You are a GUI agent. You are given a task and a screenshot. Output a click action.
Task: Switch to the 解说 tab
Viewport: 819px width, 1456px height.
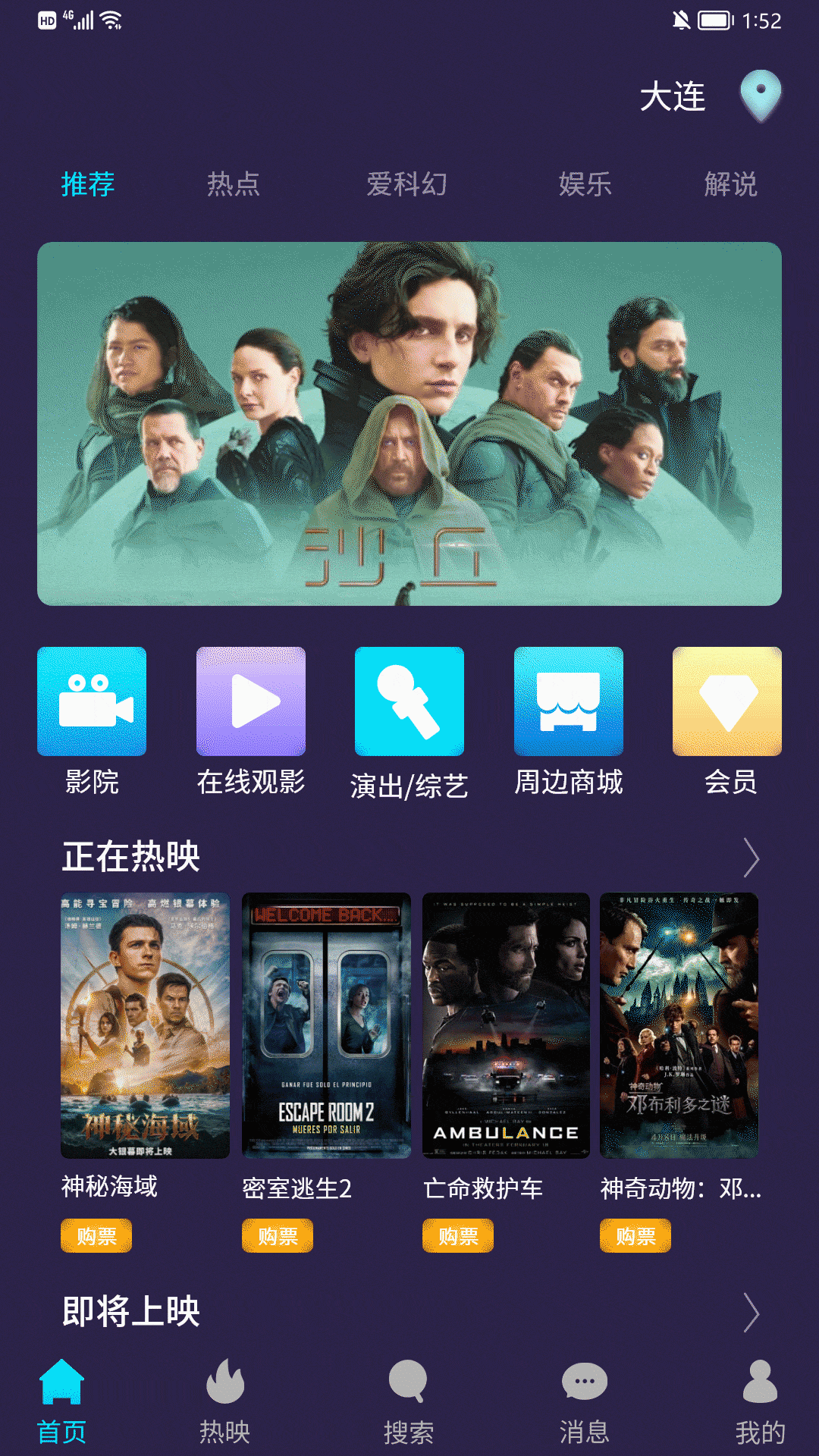pos(730,184)
